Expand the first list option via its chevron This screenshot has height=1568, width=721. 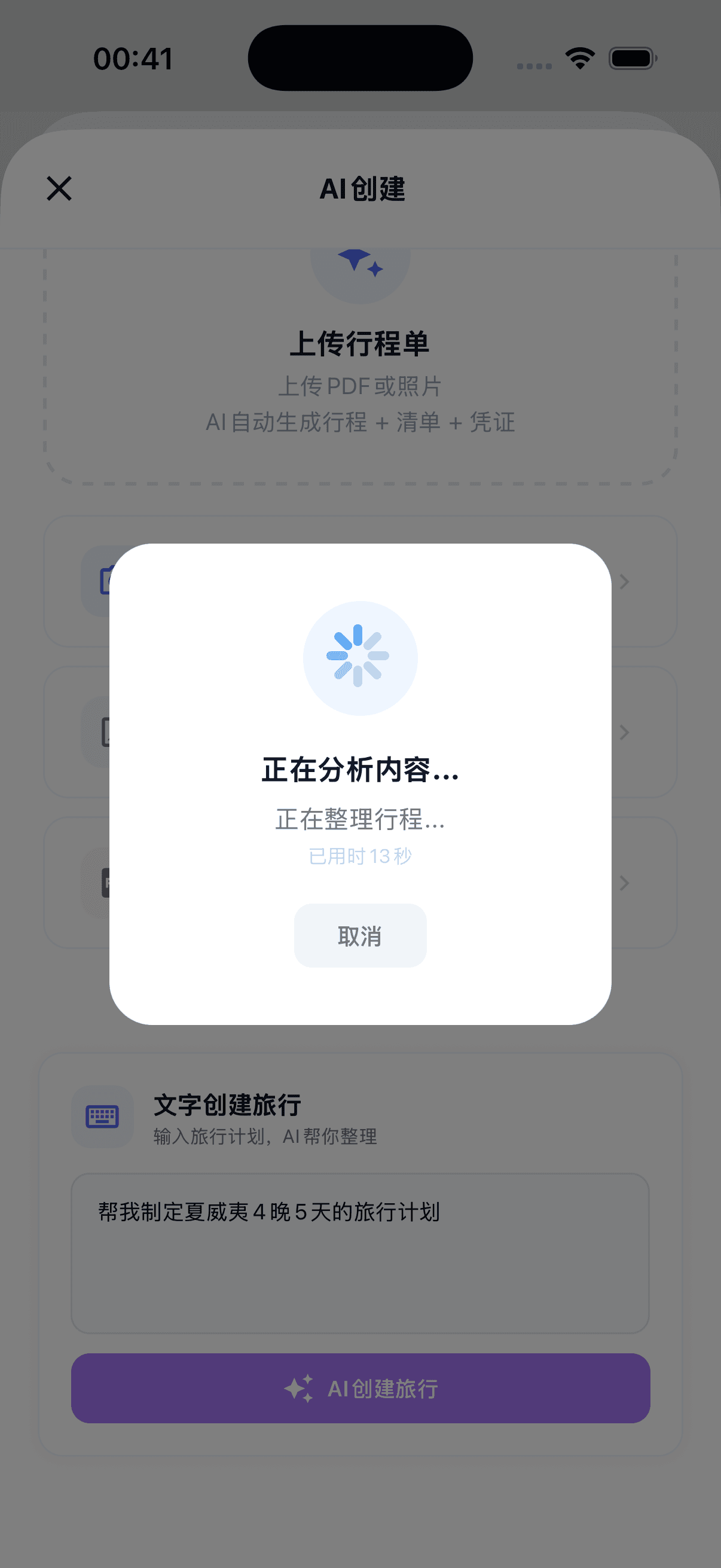[x=625, y=581]
